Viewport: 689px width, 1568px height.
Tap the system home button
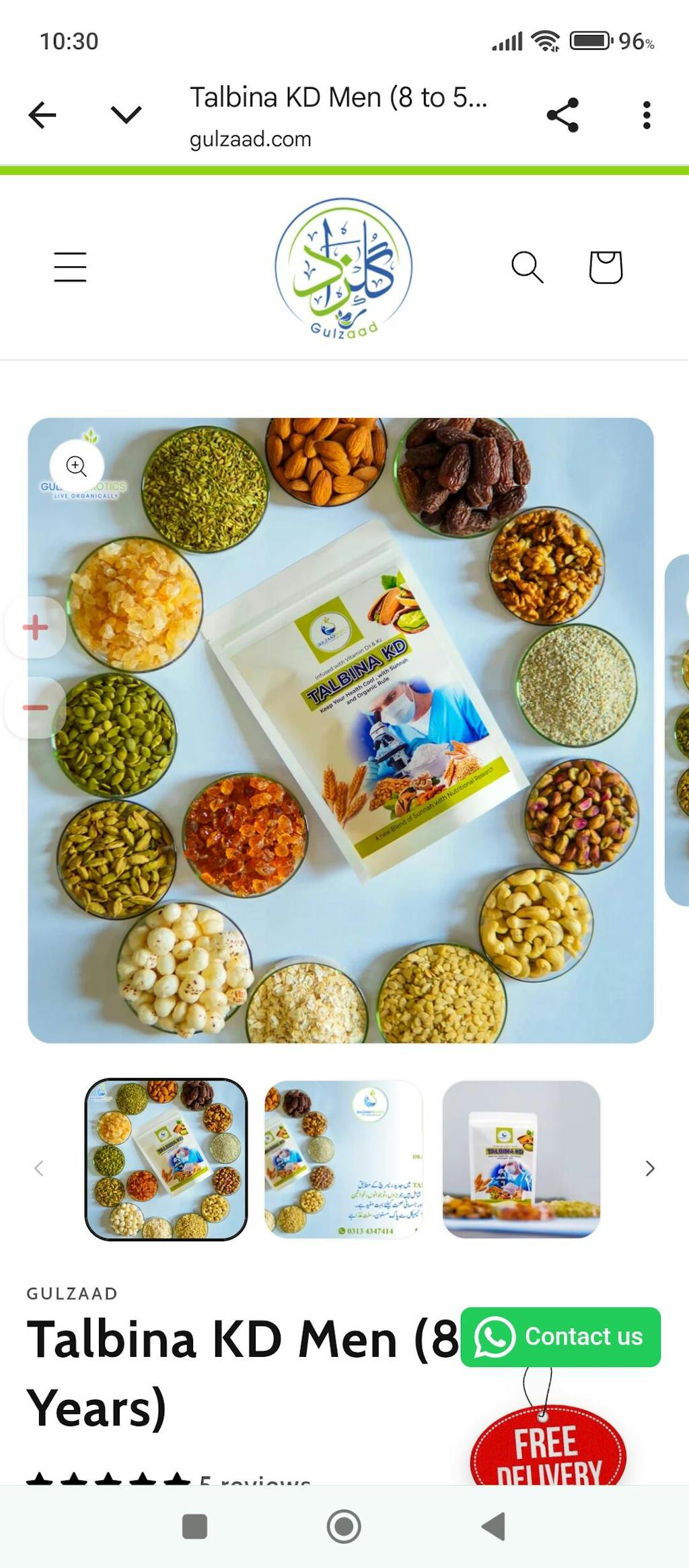(x=344, y=1526)
